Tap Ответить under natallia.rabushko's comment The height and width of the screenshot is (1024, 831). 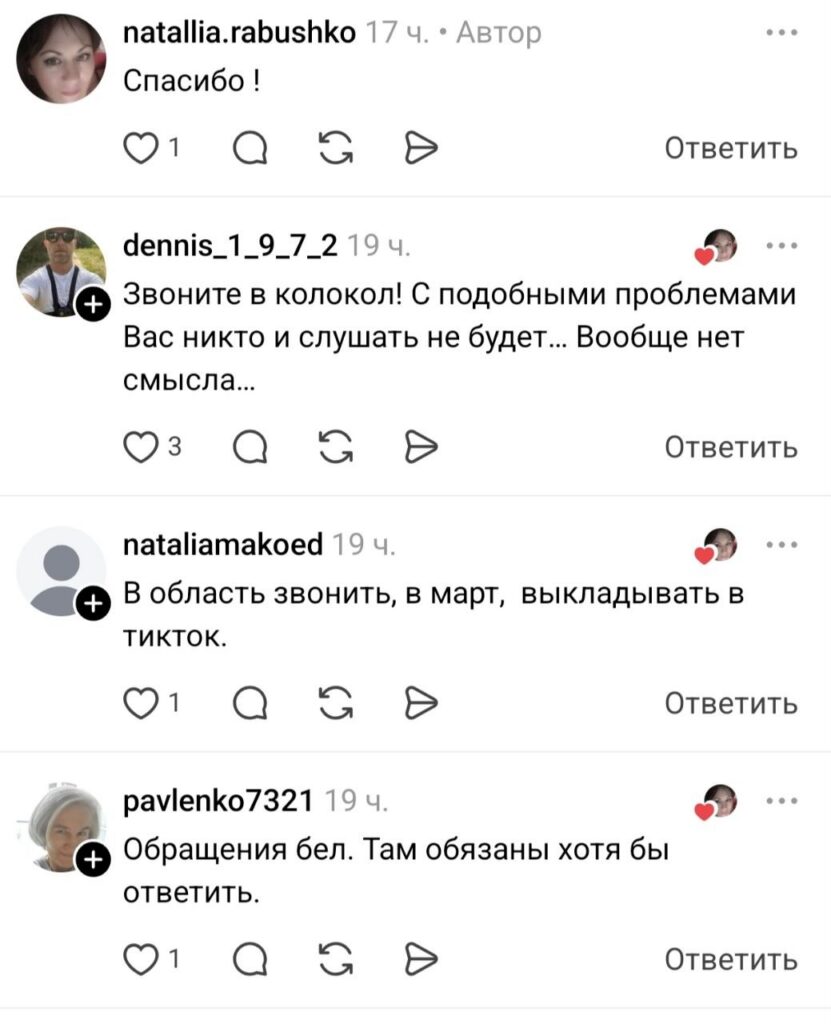731,149
